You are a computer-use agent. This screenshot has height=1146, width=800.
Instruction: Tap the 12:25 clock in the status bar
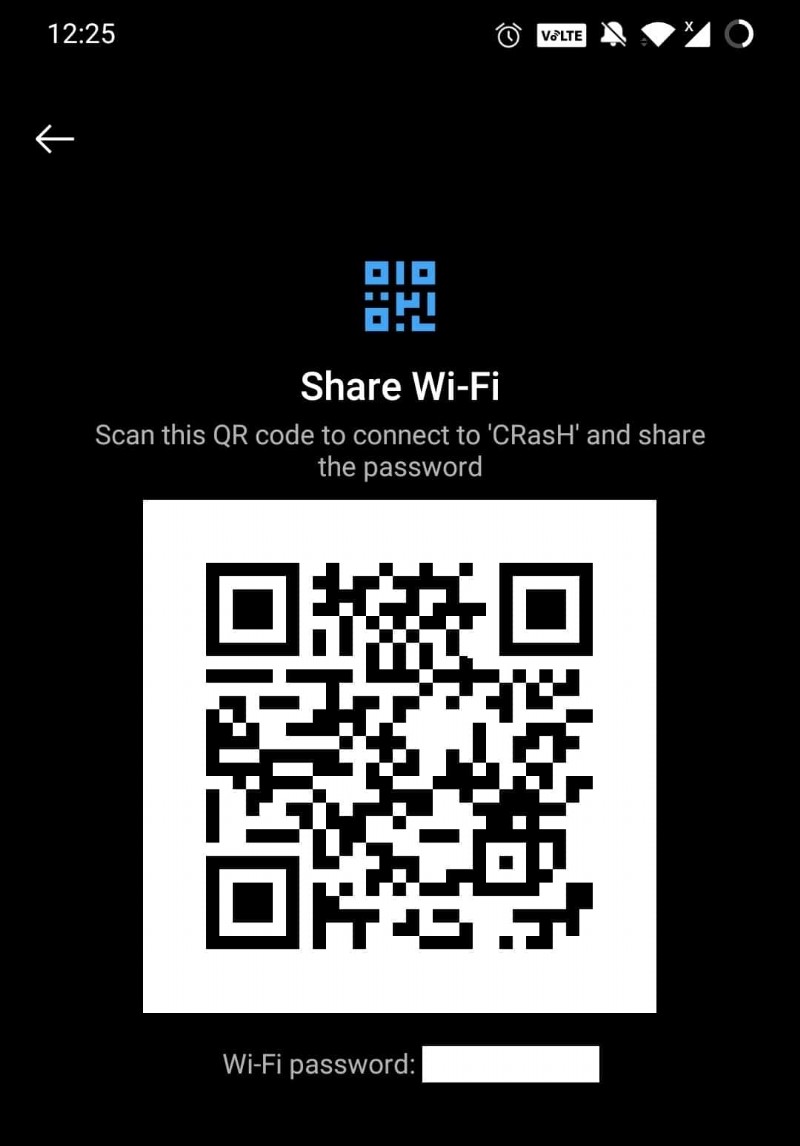[x=83, y=34]
